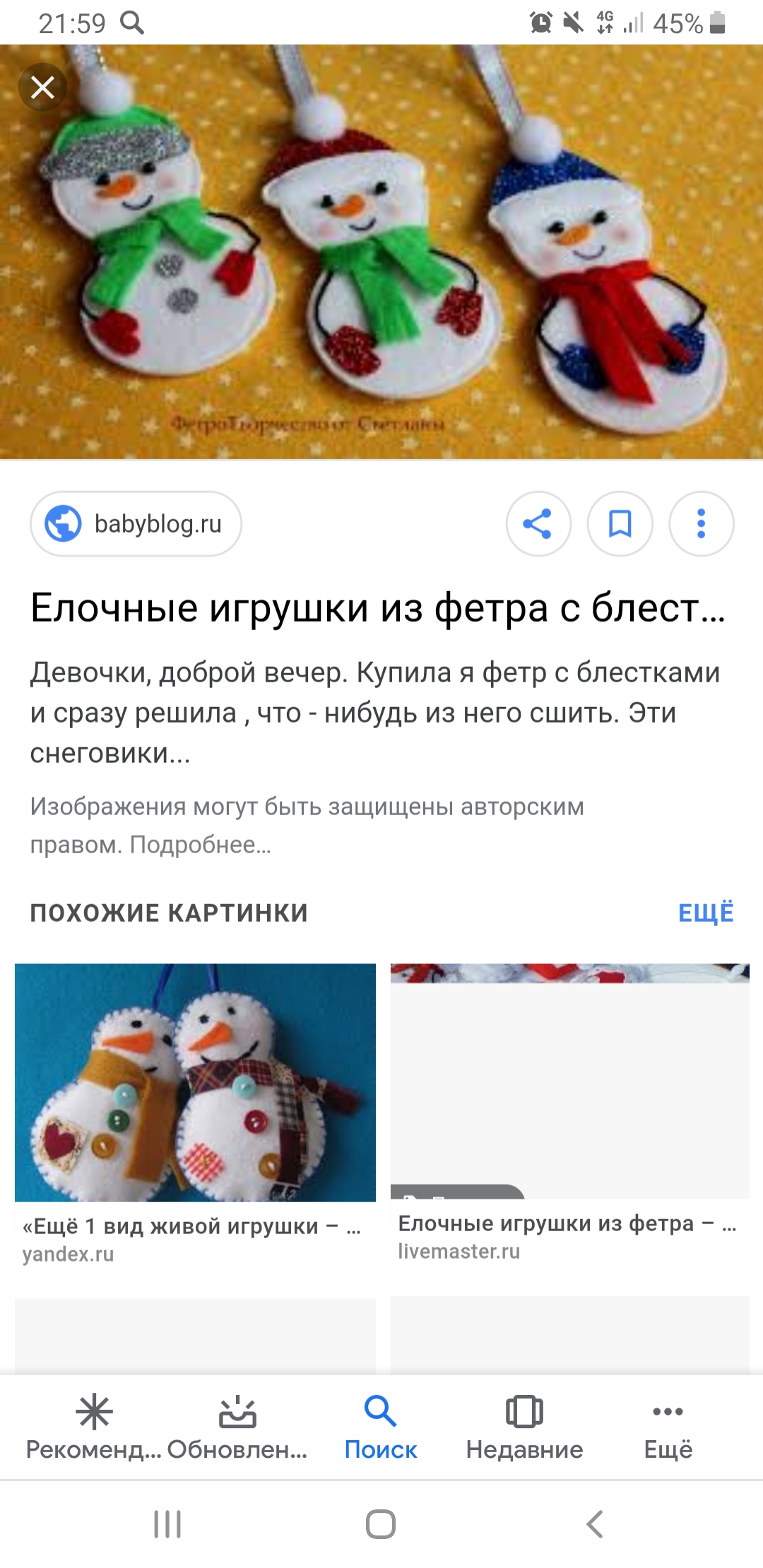Share this snowman image

tap(538, 523)
